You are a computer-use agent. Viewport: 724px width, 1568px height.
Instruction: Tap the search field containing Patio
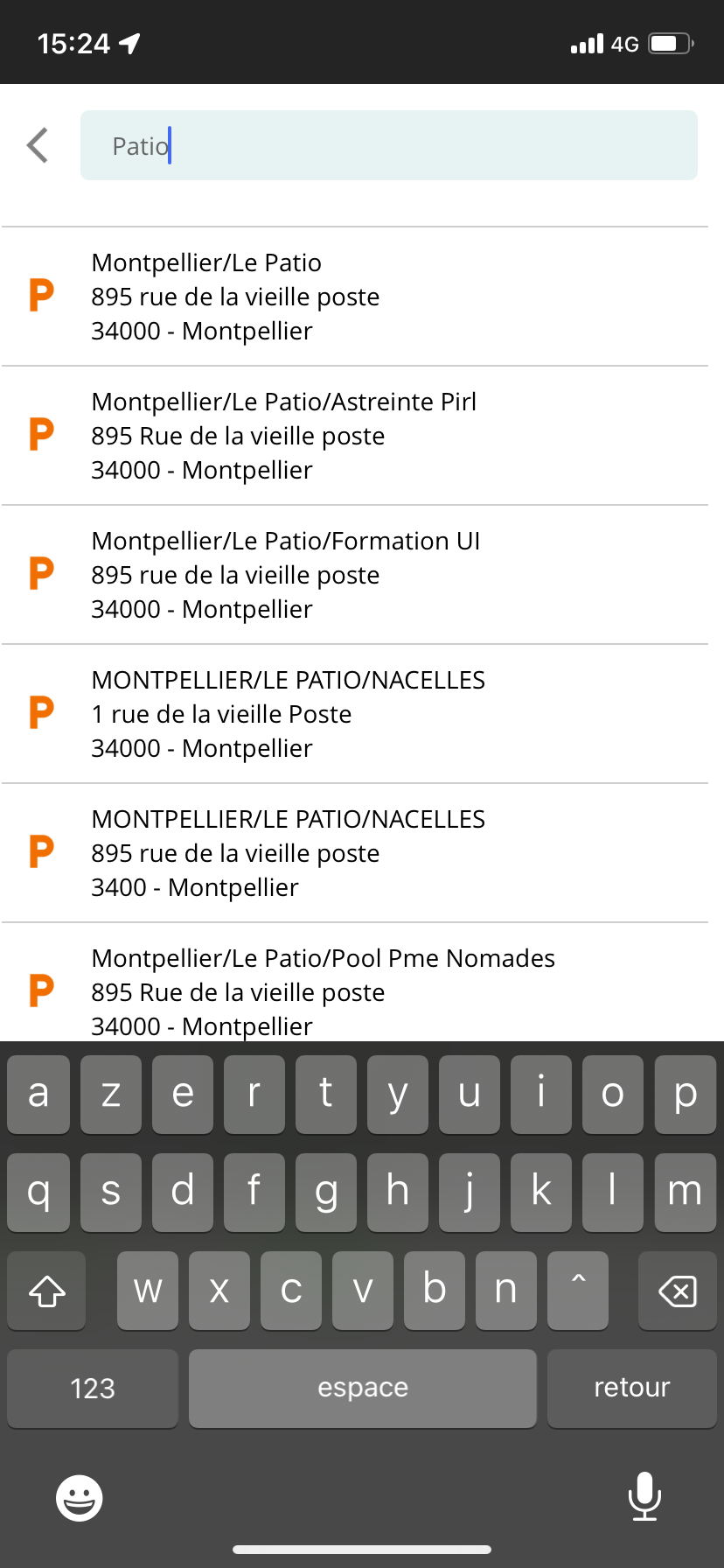tap(389, 145)
